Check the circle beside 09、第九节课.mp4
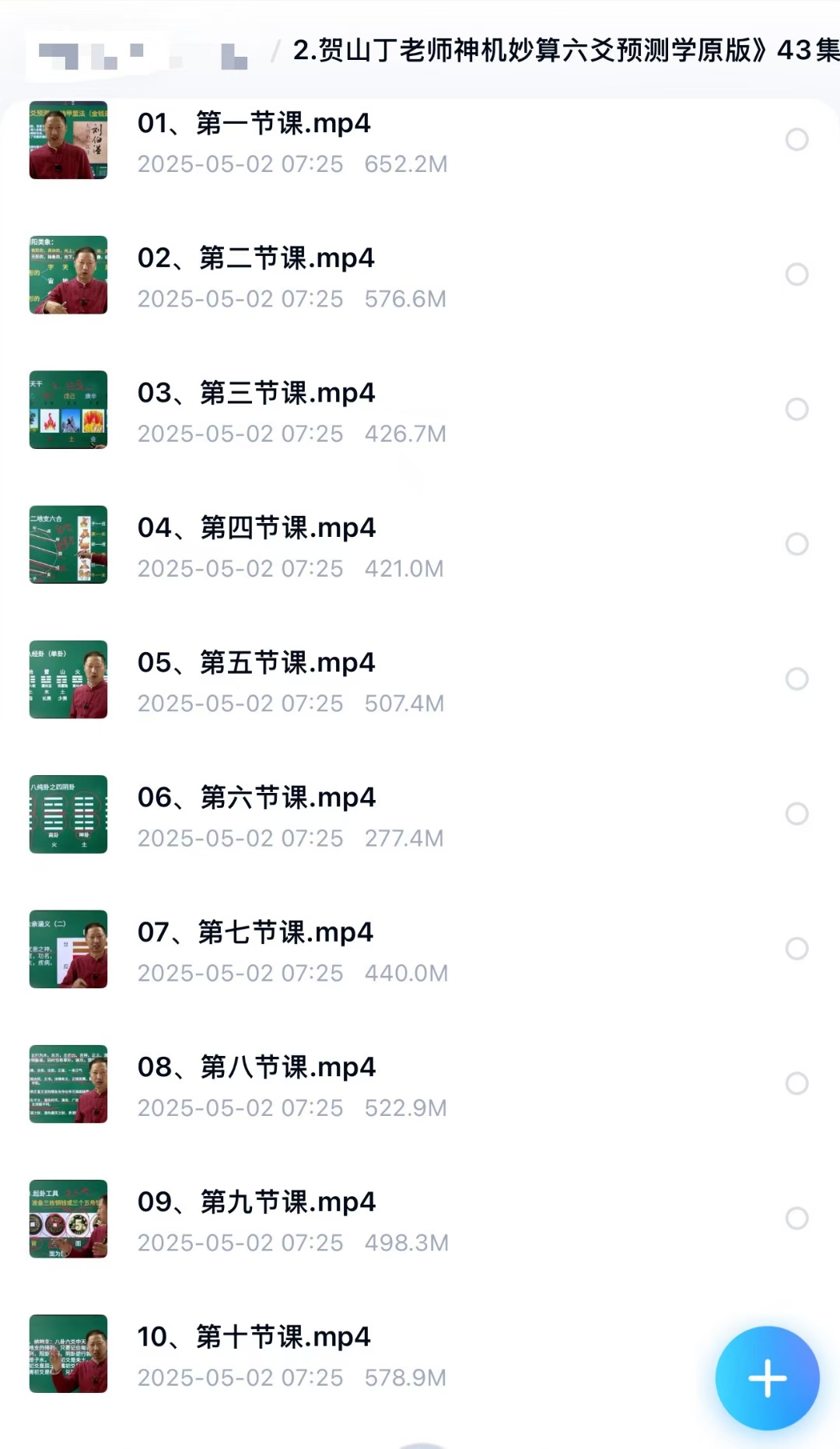This screenshot has width=840, height=1449. click(796, 1218)
